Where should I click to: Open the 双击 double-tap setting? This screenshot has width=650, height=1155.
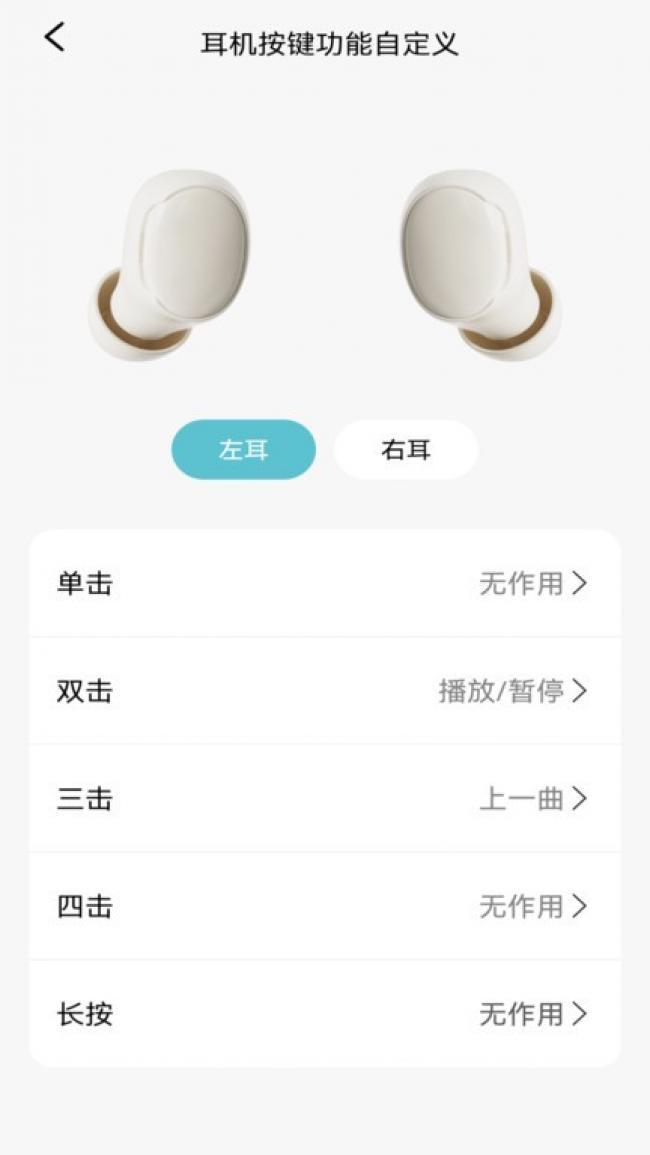click(325, 691)
